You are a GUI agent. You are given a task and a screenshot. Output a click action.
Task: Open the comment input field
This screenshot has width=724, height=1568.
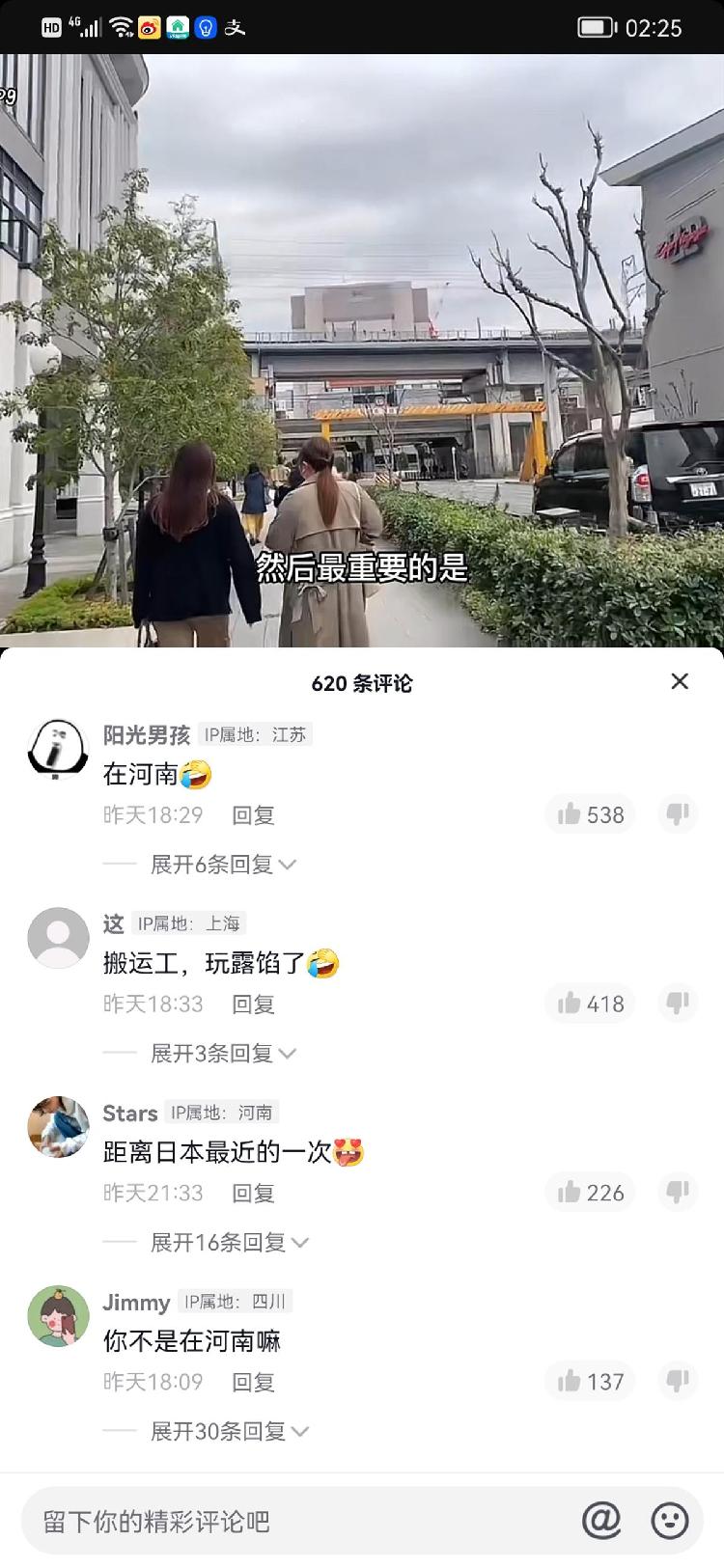[290, 1522]
